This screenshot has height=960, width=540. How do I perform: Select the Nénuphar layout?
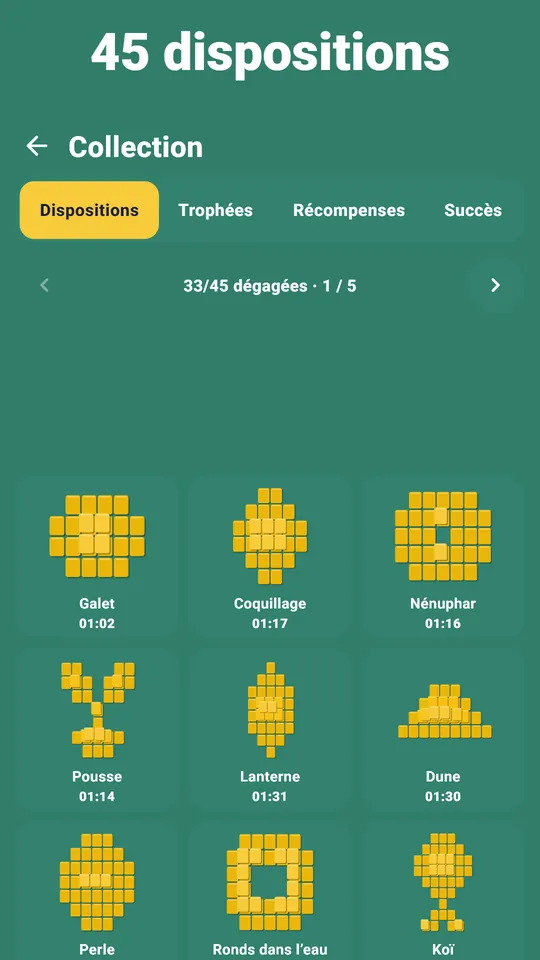click(x=443, y=558)
